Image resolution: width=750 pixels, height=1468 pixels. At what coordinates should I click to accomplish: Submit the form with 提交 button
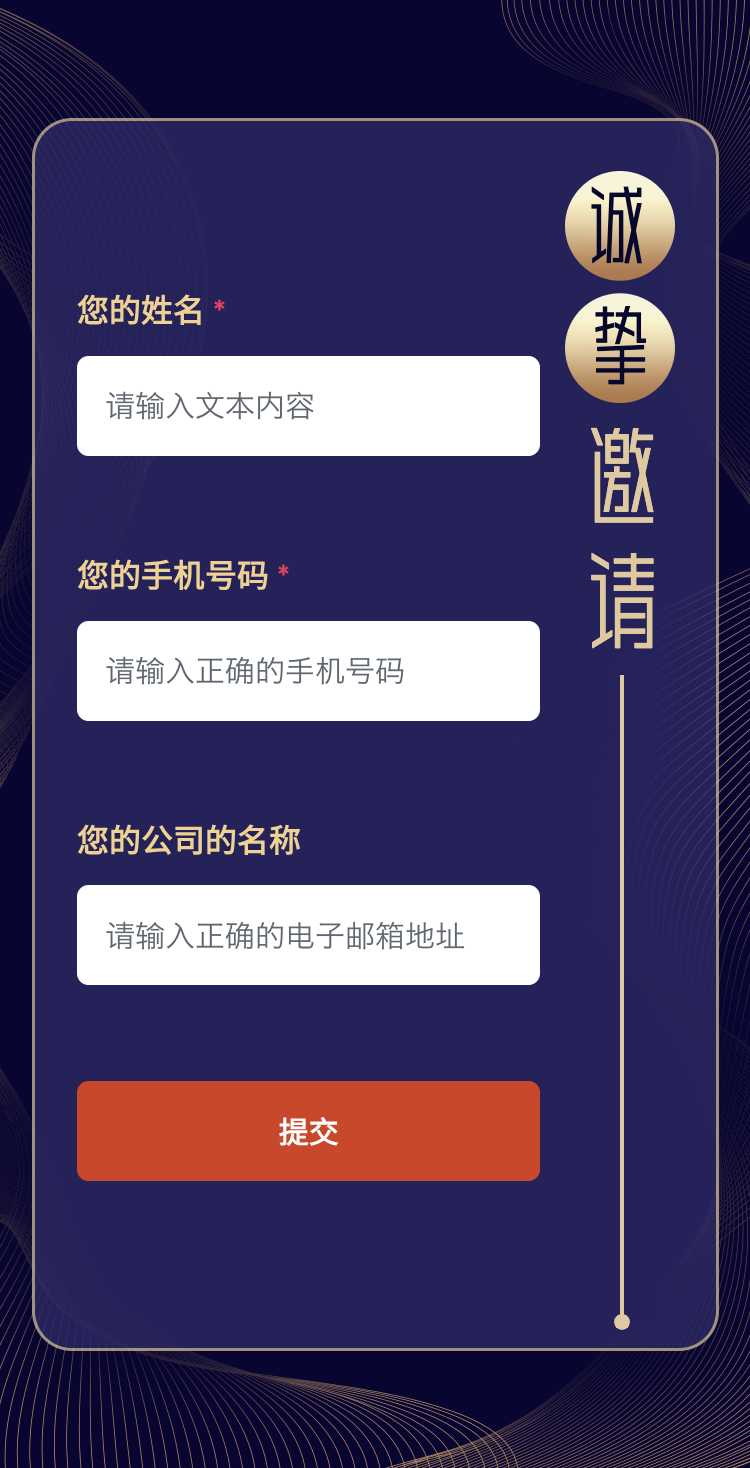pos(308,1131)
